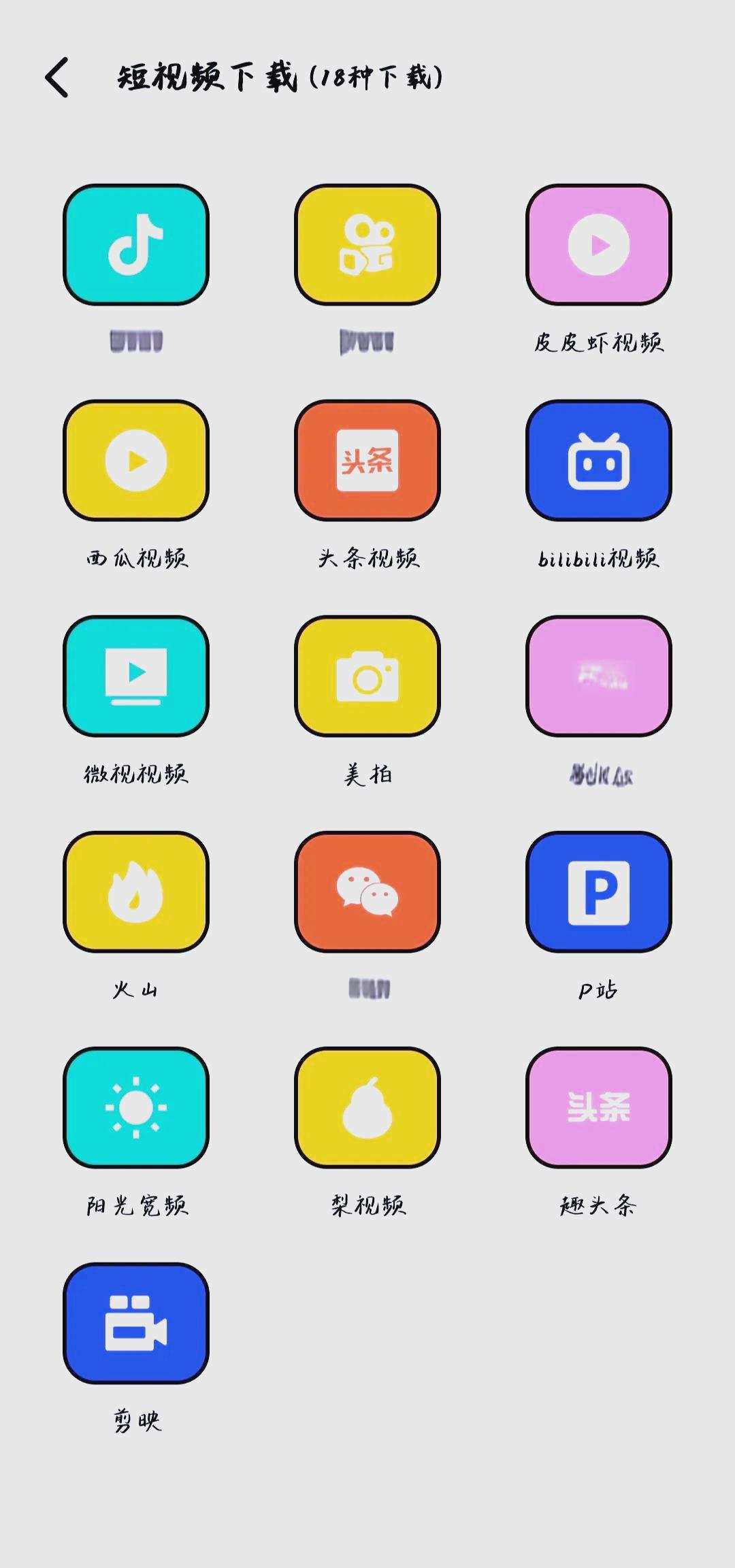Open the yellow film camera tile
735x1568 pixels.
[x=367, y=244]
